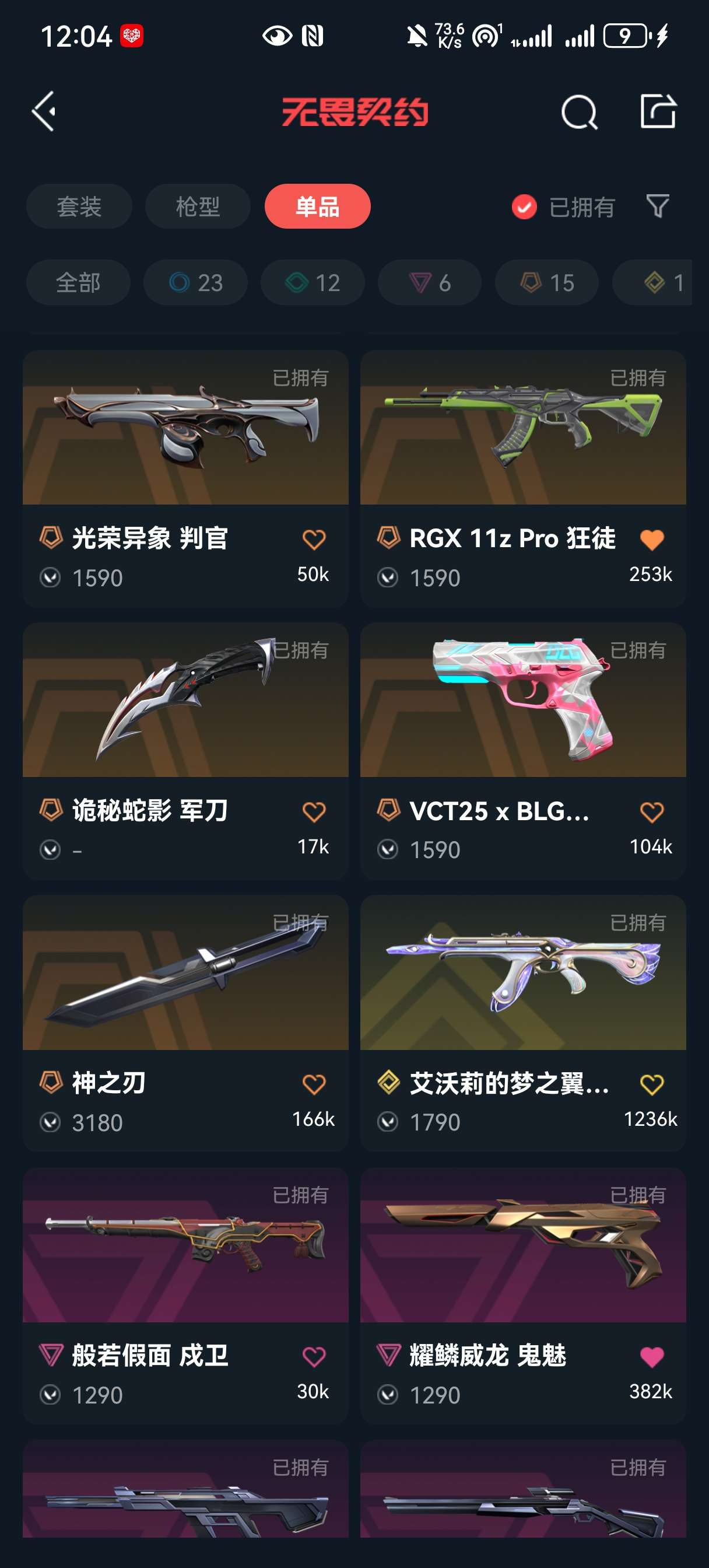Open the funnel filter options
Image resolution: width=709 pixels, height=1568 pixels.
(x=657, y=206)
